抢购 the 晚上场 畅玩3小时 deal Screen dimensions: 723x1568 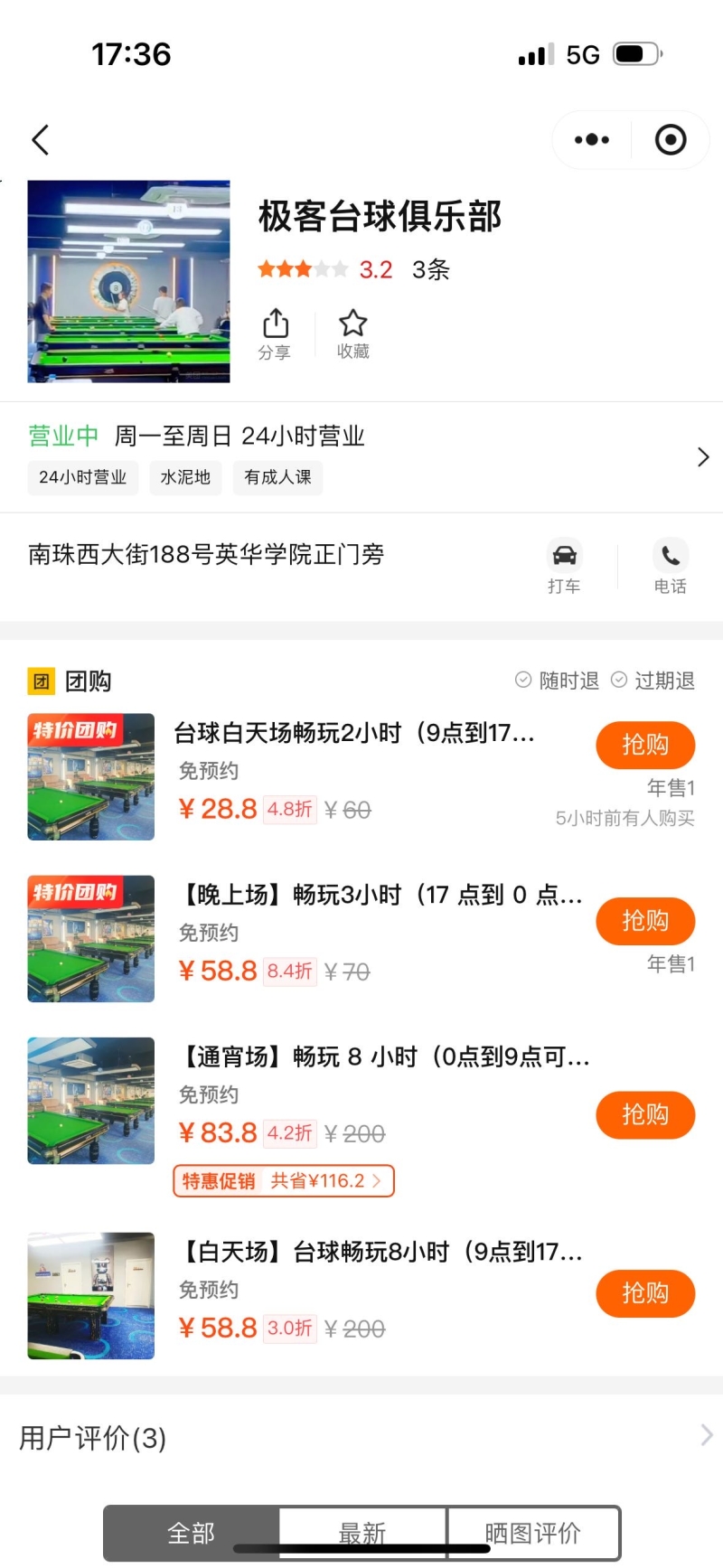(x=645, y=921)
